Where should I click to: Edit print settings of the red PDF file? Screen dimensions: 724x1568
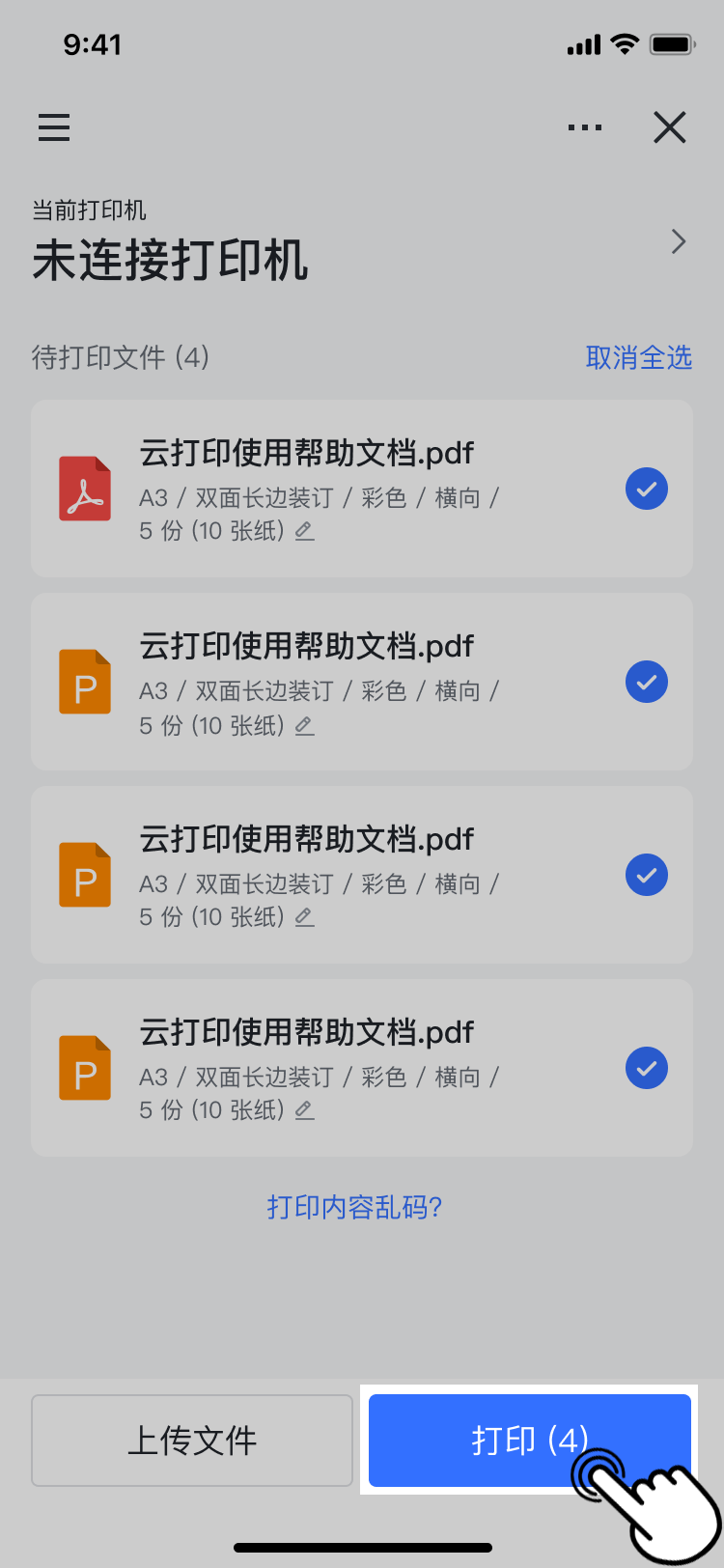[x=305, y=531]
